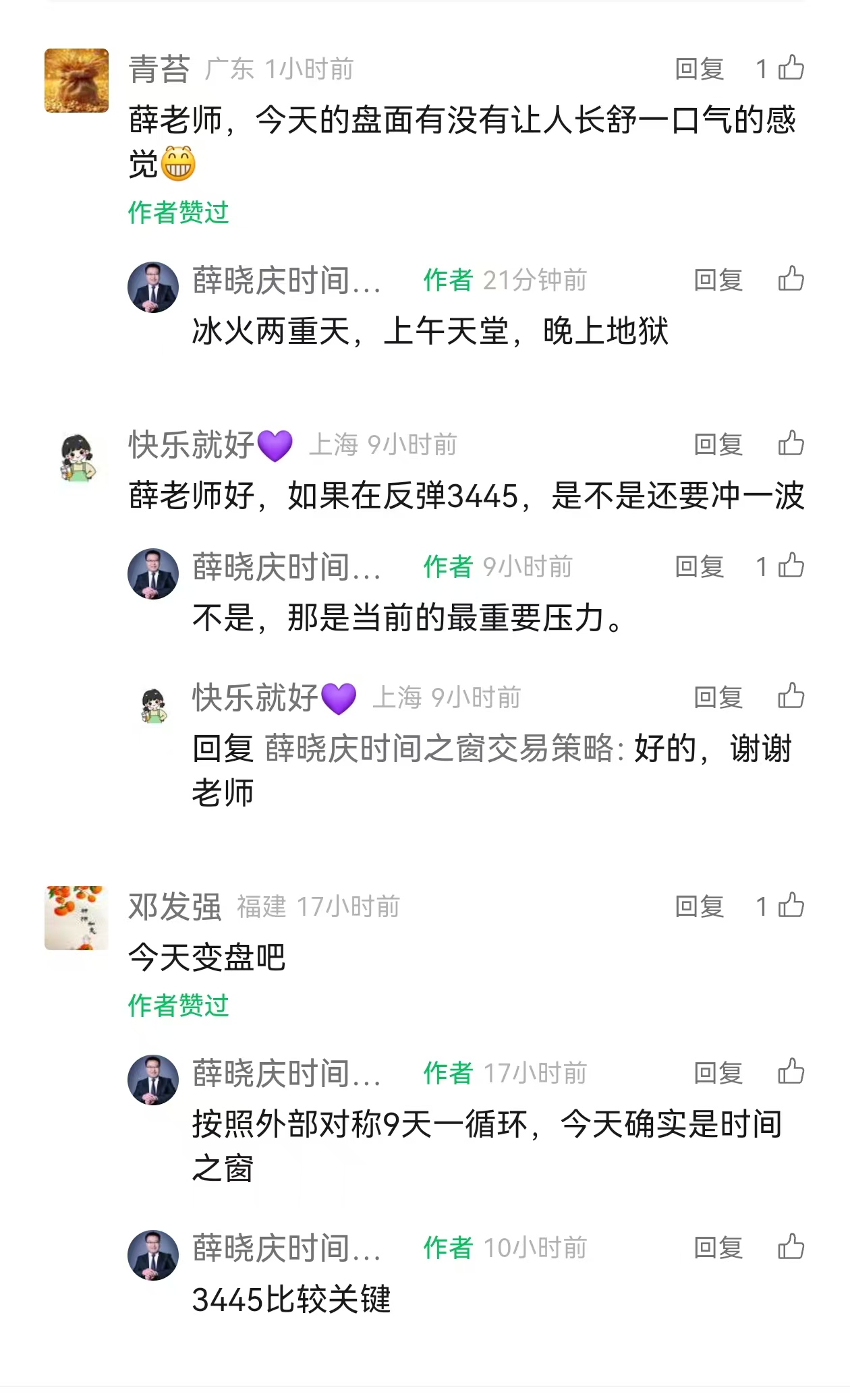Reply to author's 最重要压力 comment
850x1400 pixels.
coord(700,567)
